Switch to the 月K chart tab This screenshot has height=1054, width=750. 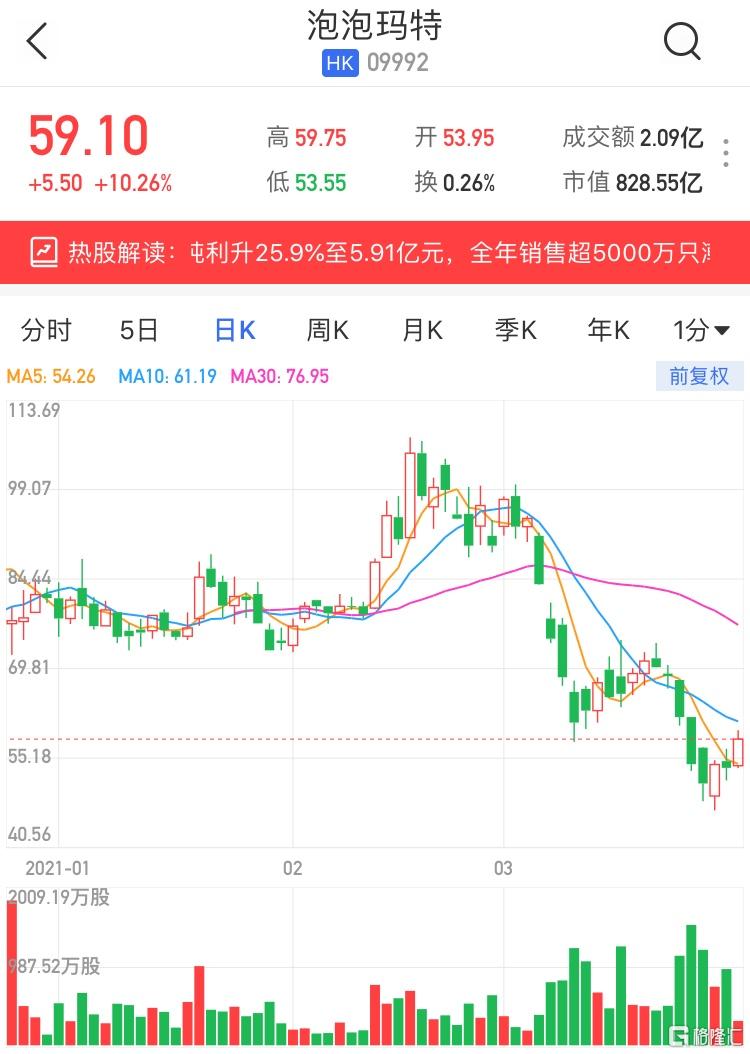pos(422,330)
